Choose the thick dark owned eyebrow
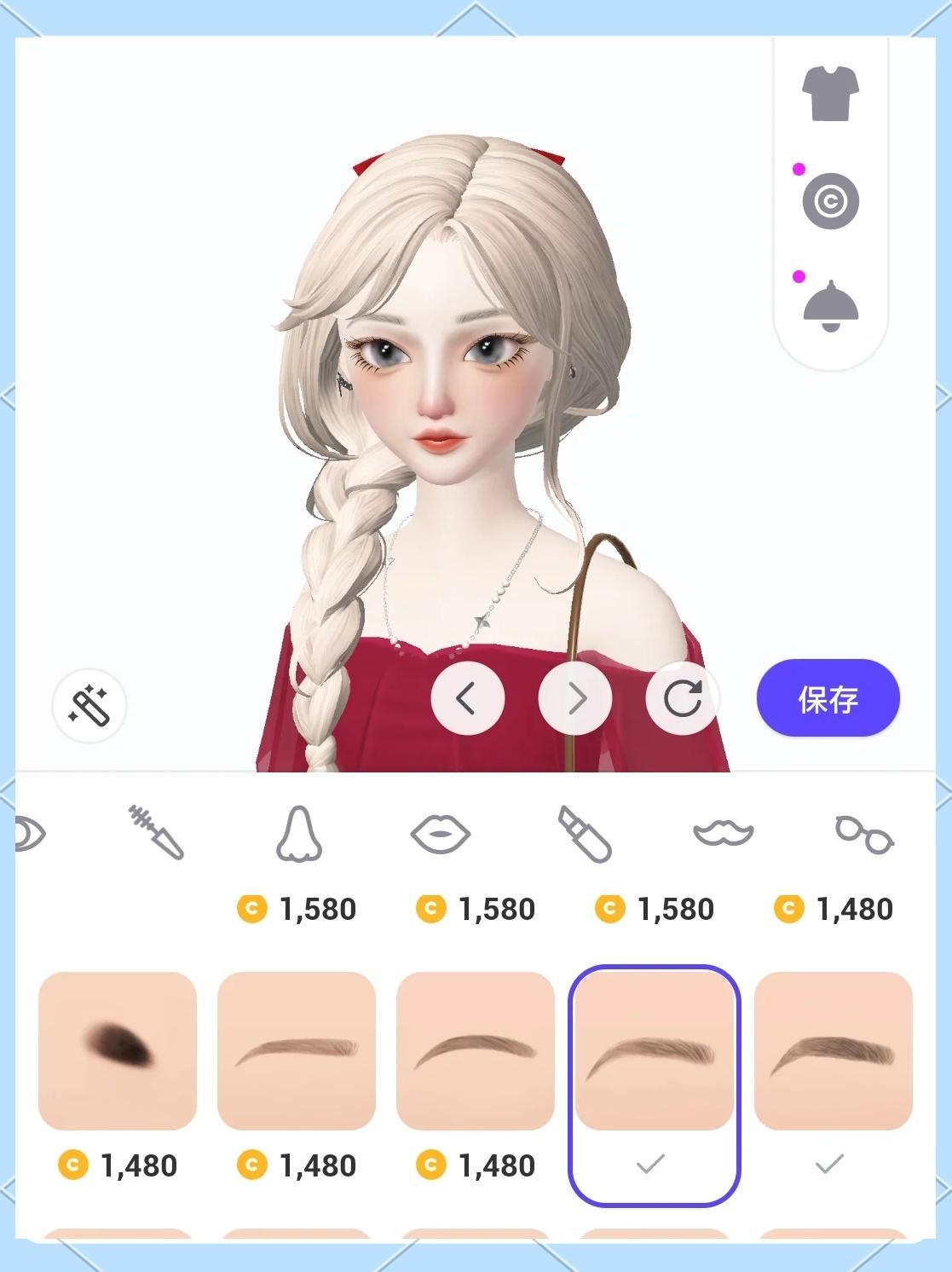952x1272 pixels. click(x=833, y=1050)
